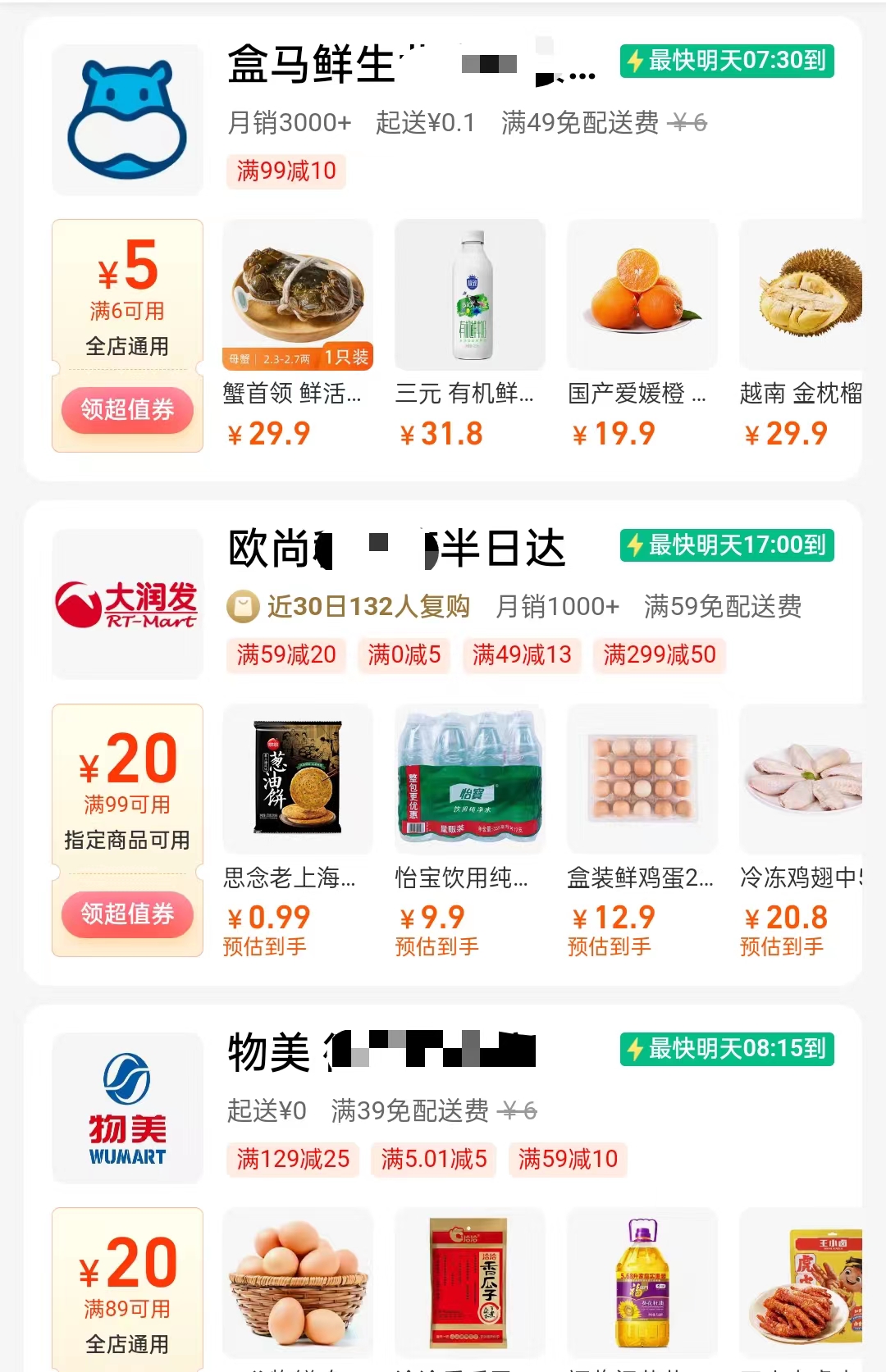
Task: View the 蟹首领 鲜活 crab product
Action: 298,295
